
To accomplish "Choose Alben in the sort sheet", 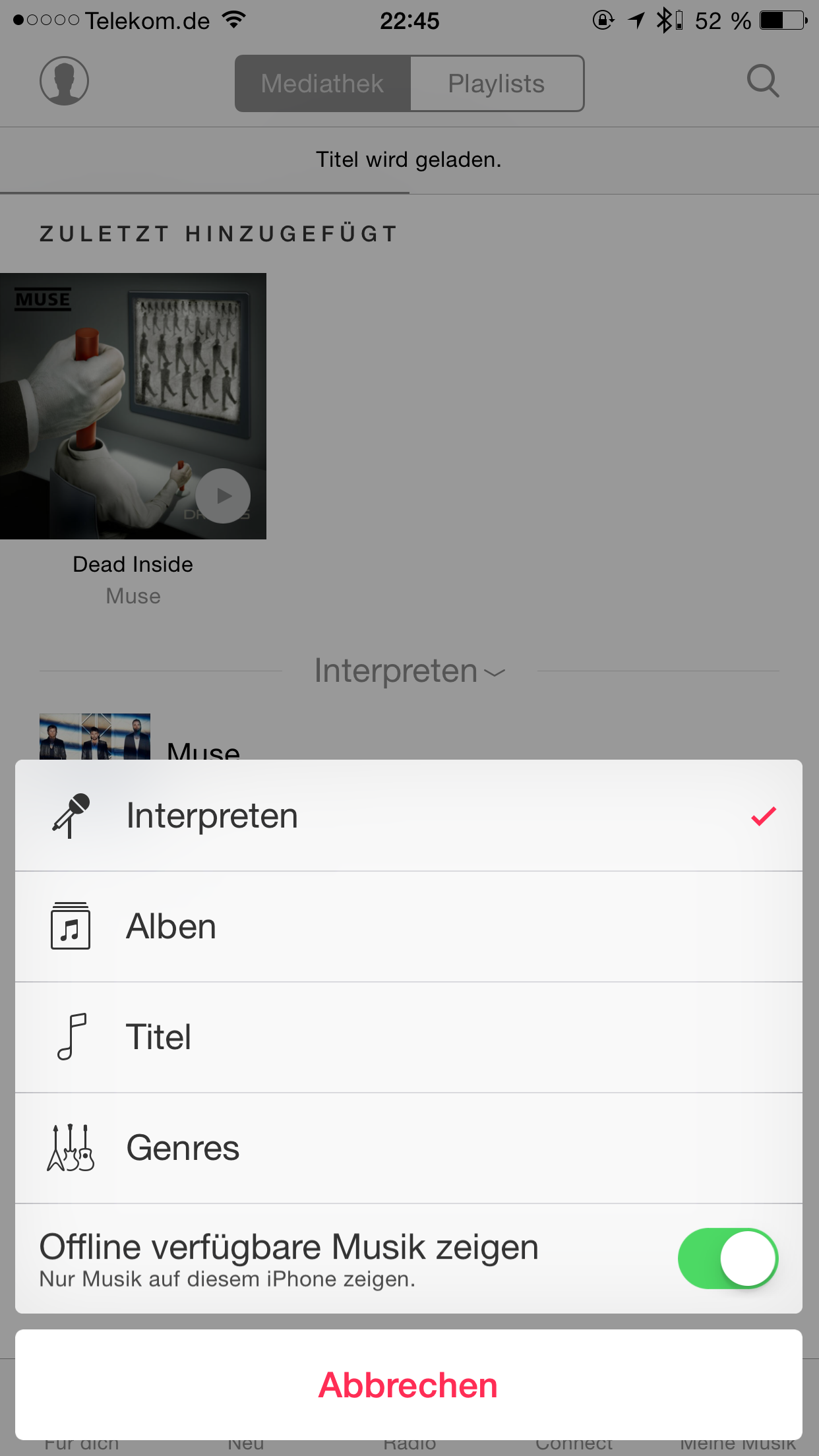I will click(x=409, y=926).
